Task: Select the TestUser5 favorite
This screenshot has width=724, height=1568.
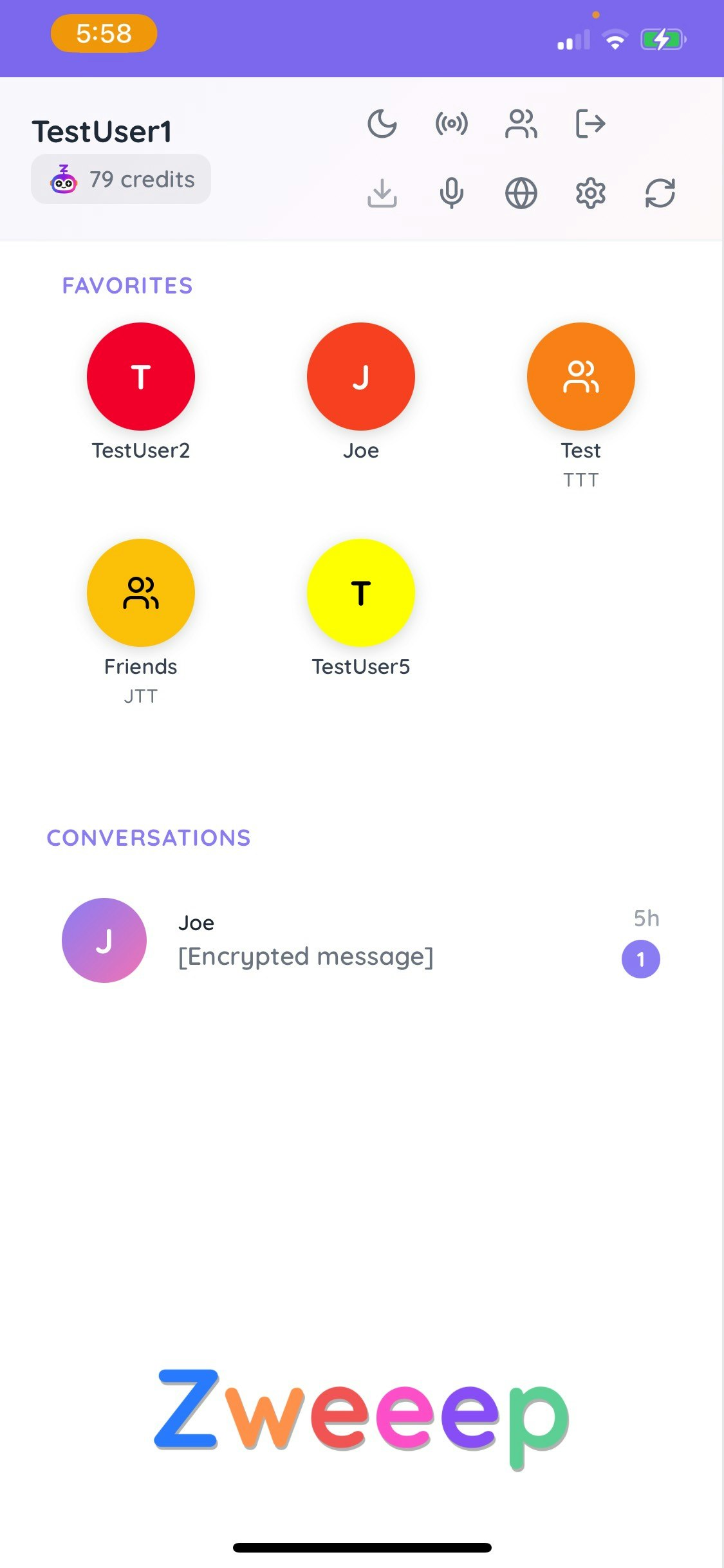Action: click(x=360, y=592)
